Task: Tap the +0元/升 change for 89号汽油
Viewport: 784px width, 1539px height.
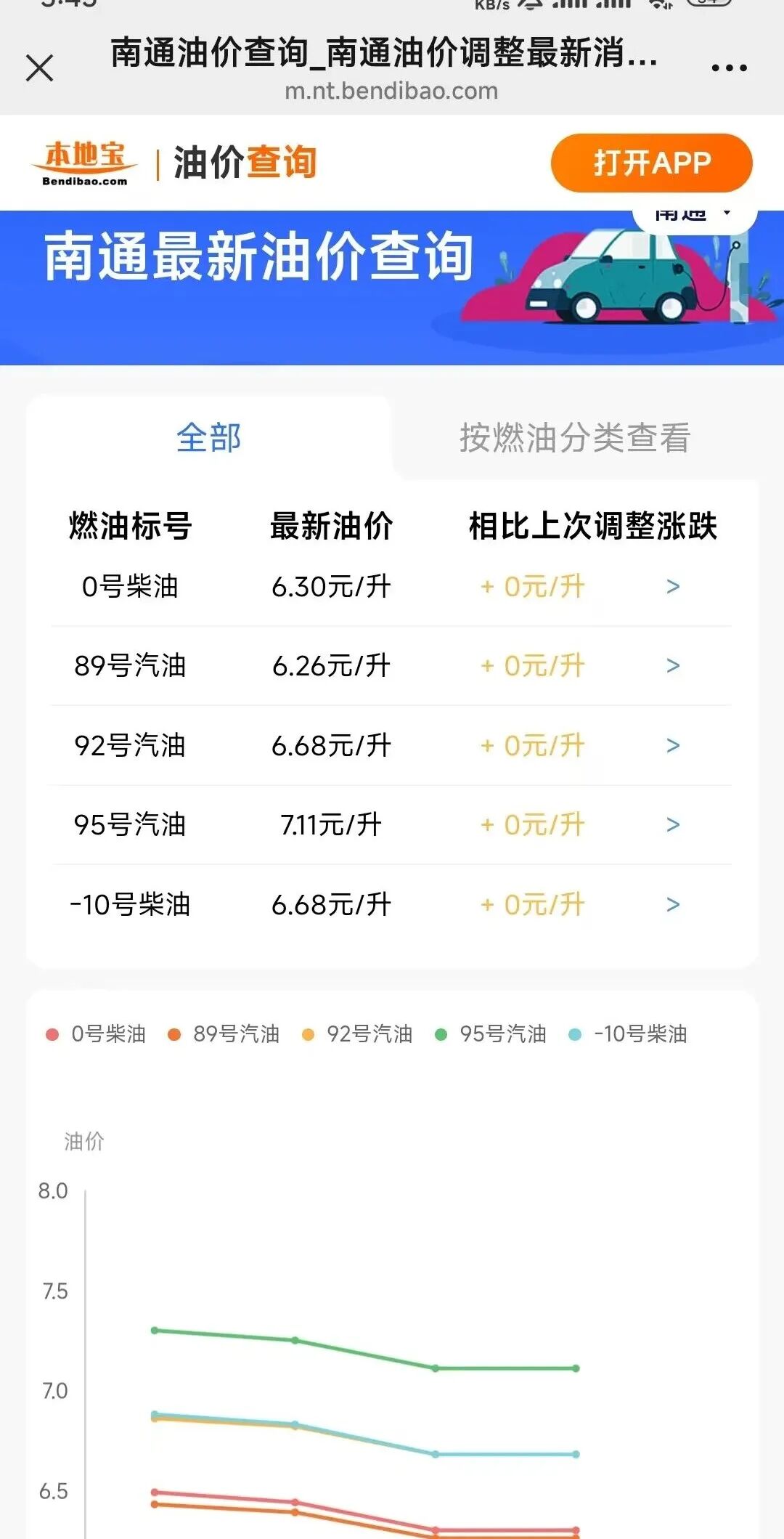Action: pyautogui.click(x=528, y=666)
